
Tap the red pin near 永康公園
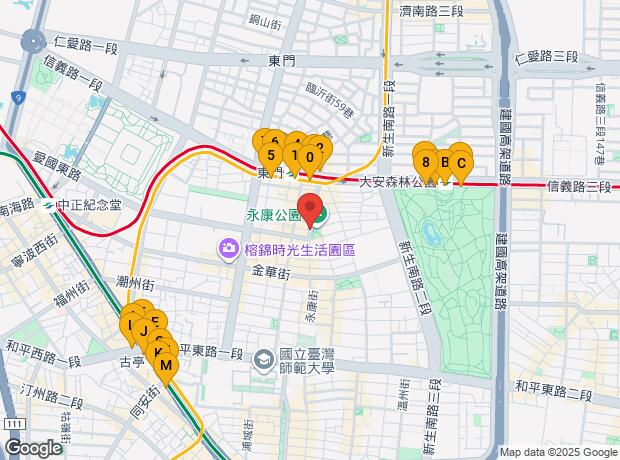coord(311,211)
